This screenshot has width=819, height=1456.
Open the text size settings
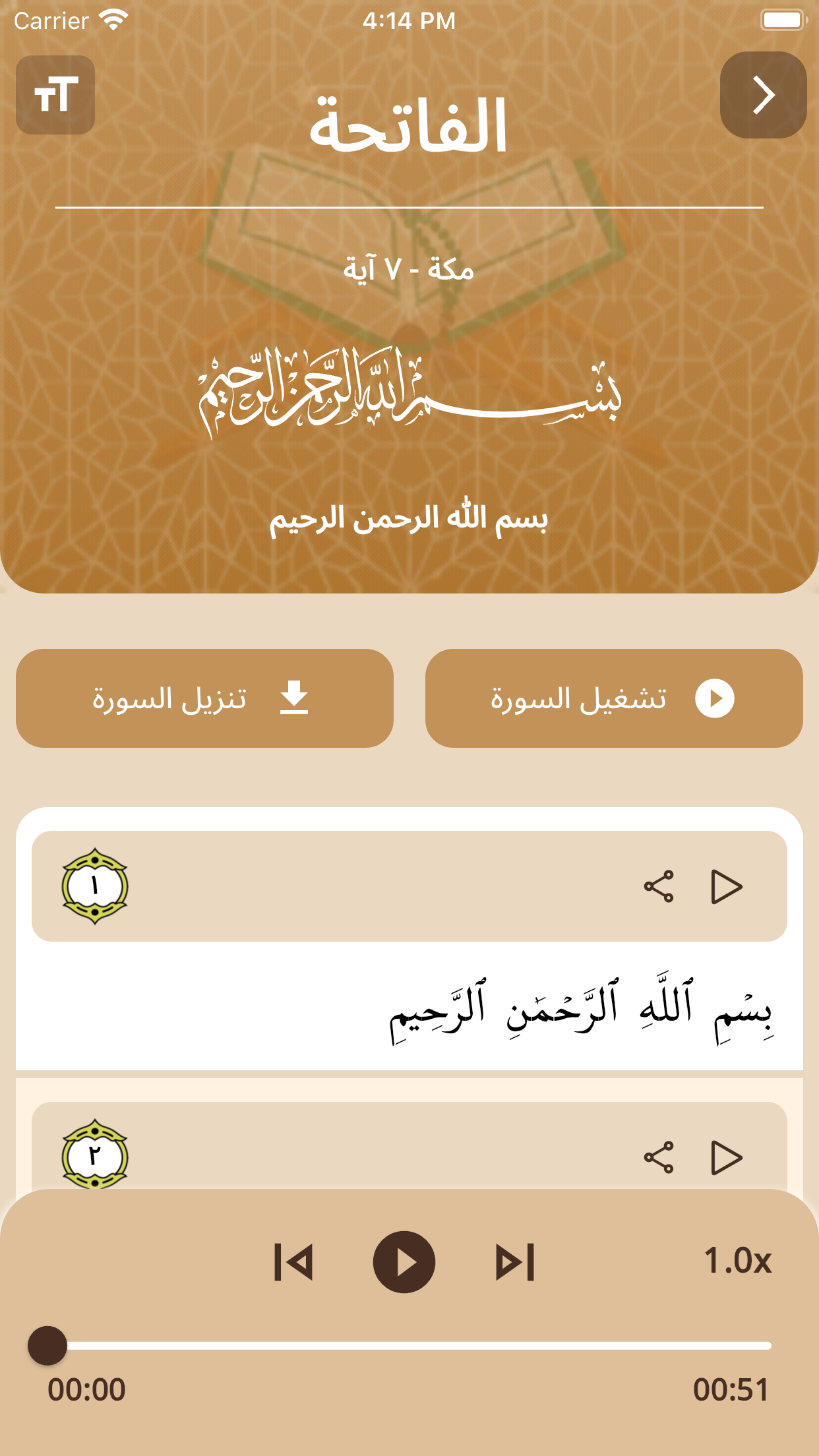point(55,95)
